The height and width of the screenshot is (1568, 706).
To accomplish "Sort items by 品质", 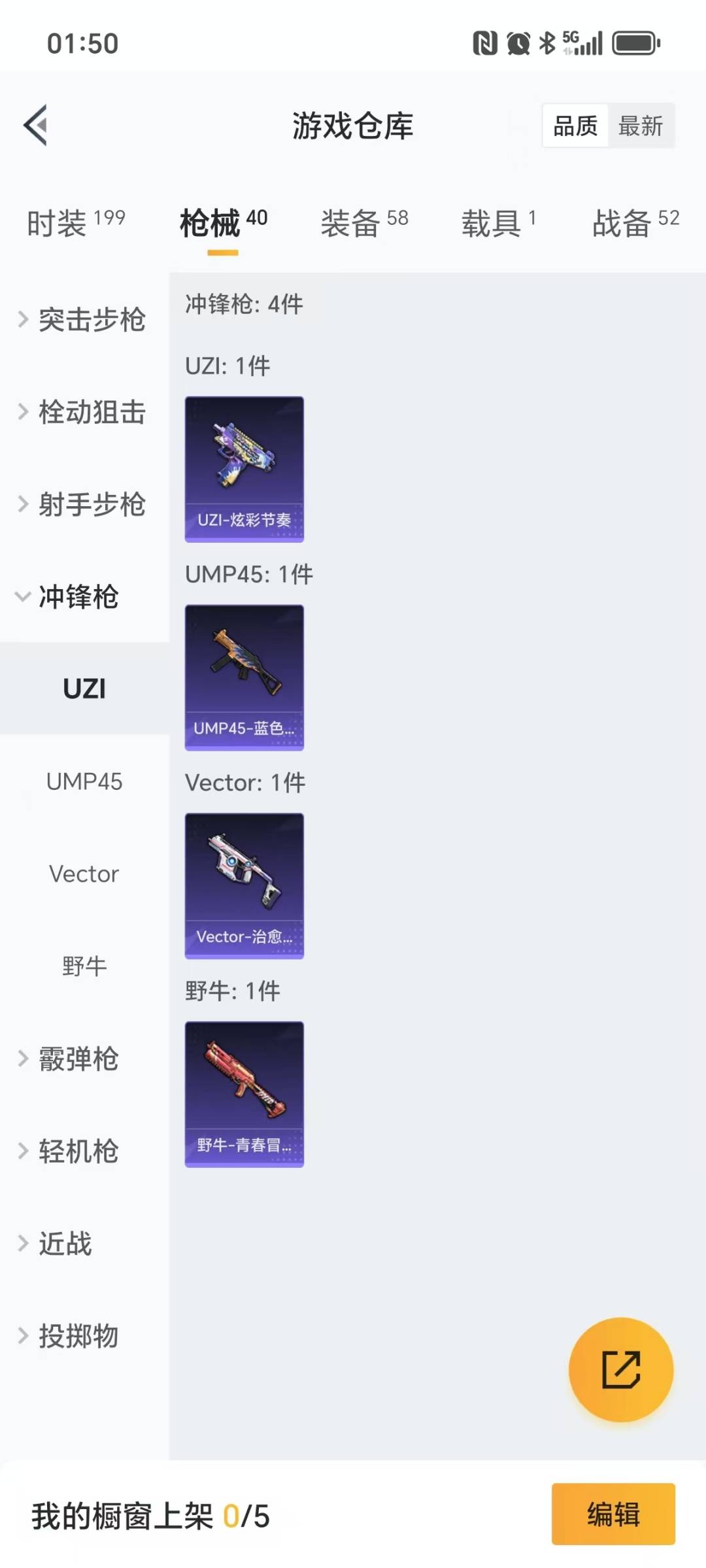I will click(575, 126).
